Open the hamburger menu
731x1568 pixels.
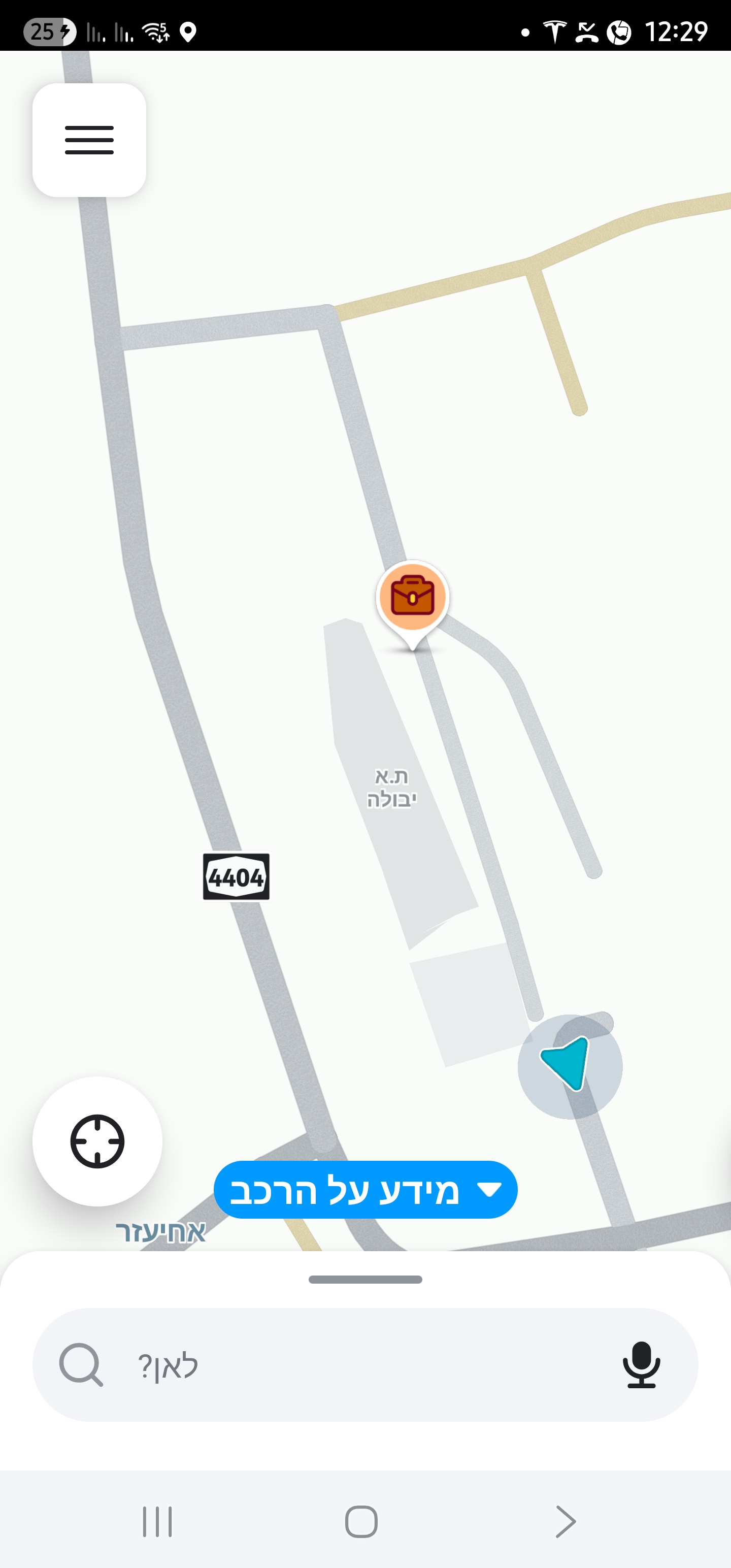pyautogui.click(x=89, y=140)
